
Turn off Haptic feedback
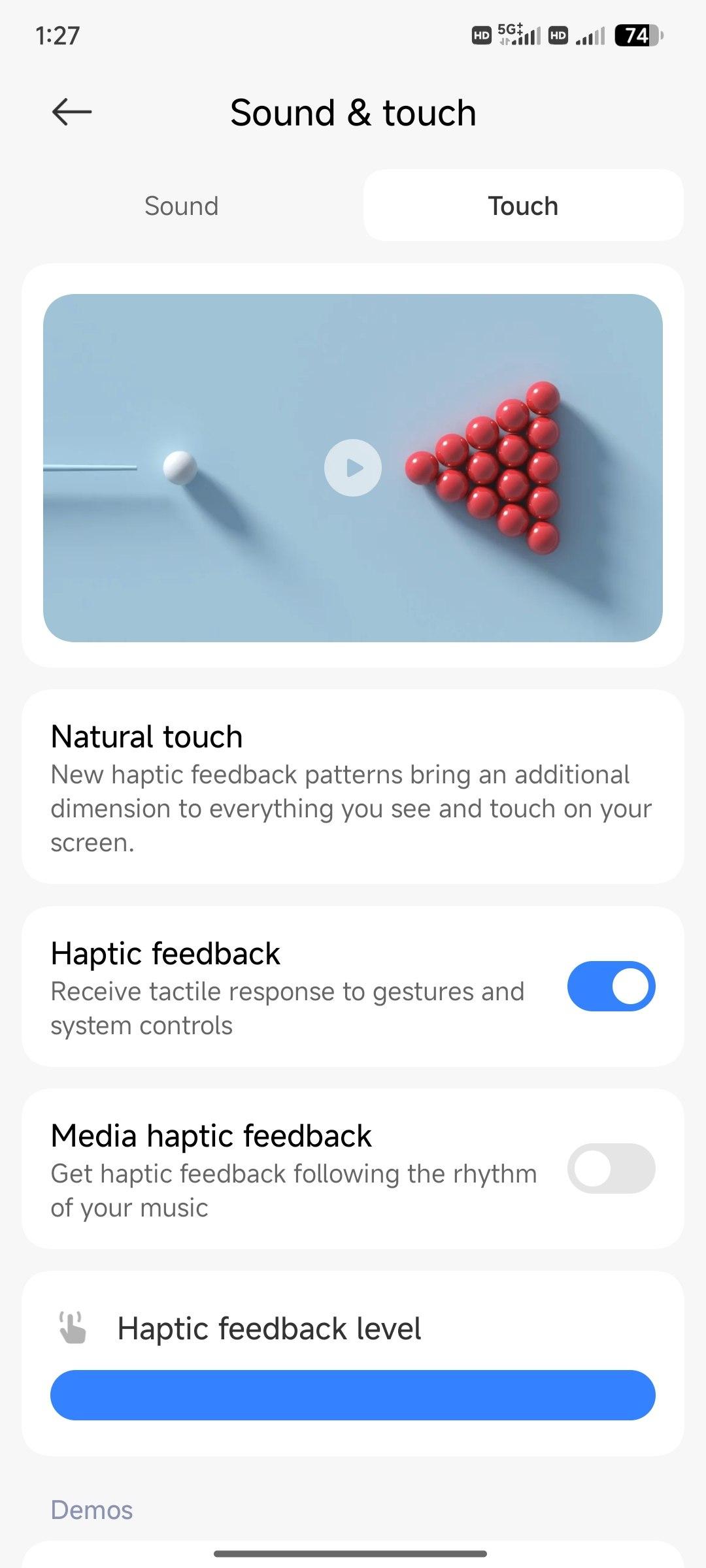[x=611, y=986]
